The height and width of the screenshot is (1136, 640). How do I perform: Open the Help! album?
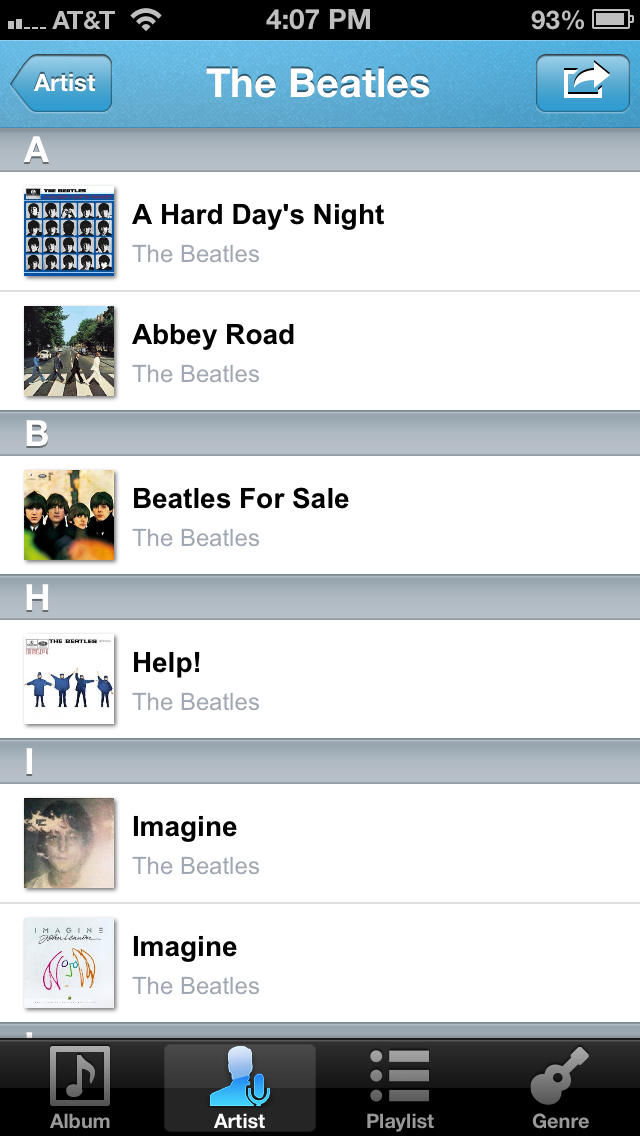coord(320,679)
